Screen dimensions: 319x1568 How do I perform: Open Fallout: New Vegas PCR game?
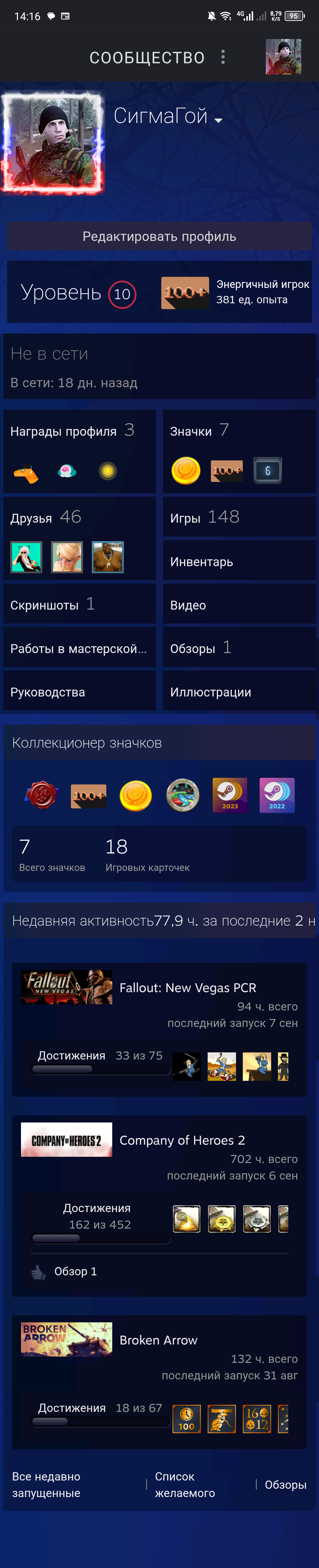click(188, 988)
